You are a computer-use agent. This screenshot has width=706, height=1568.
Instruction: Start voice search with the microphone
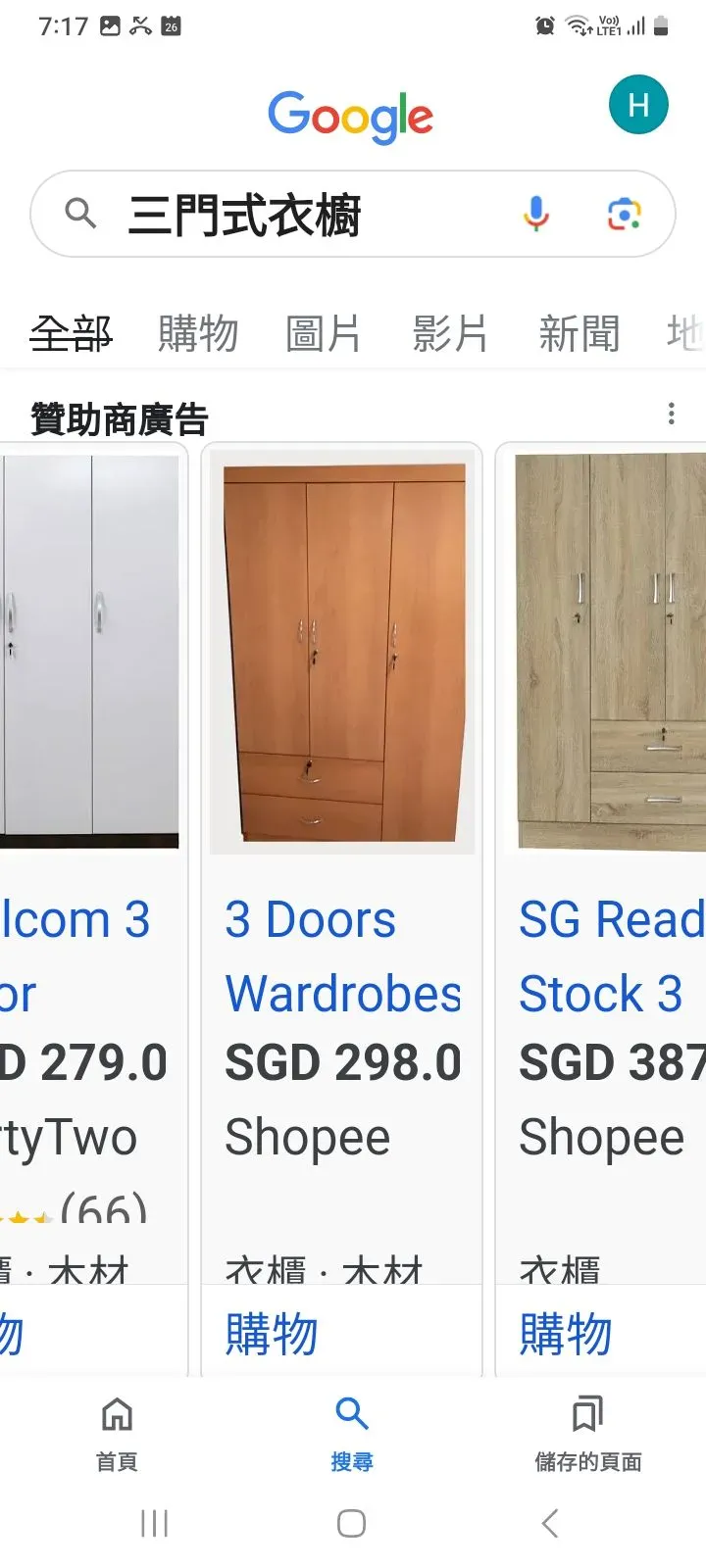[x=535, y=214]
